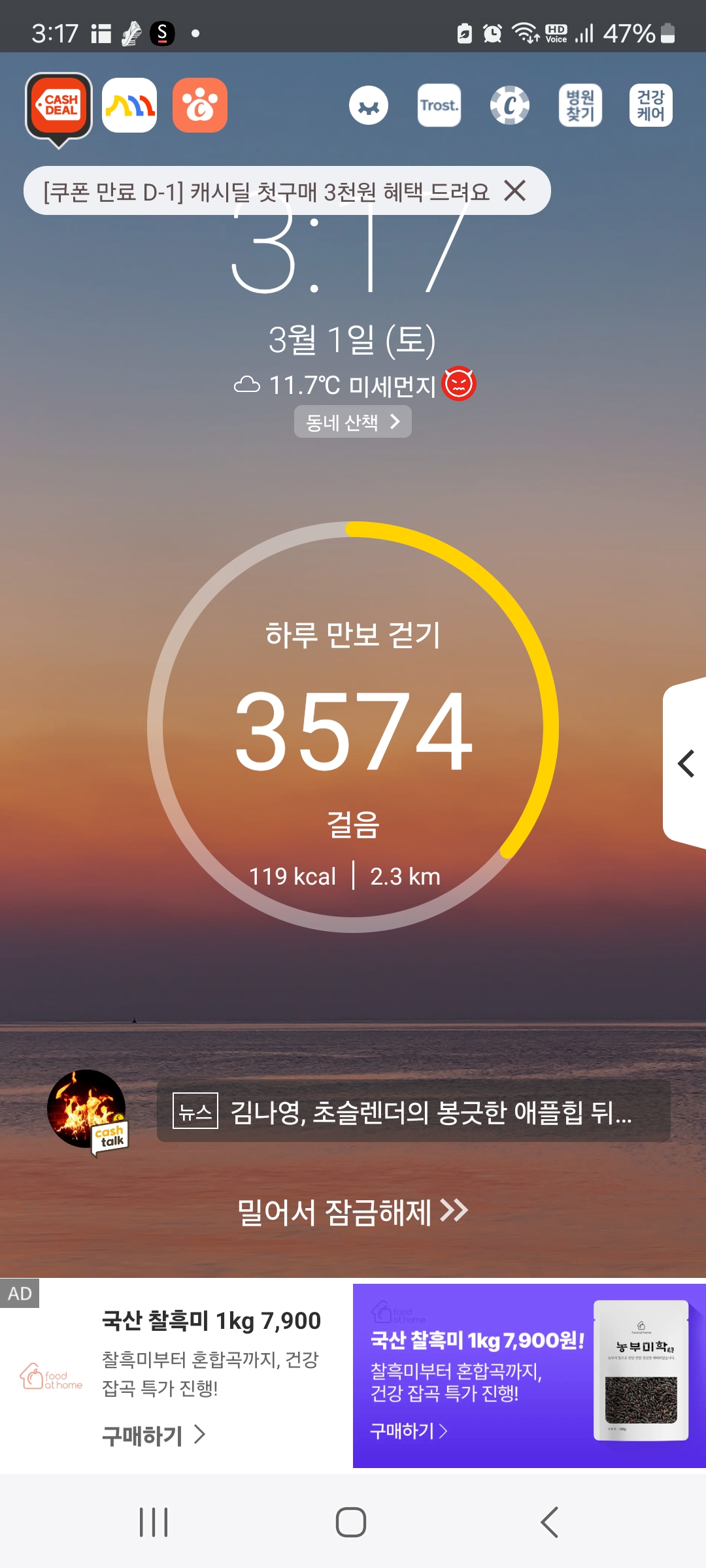Image resolution: width=706 pixels, height=1568 pixels.
Task: Open the daily step count circle
Action: coord(353,727)
